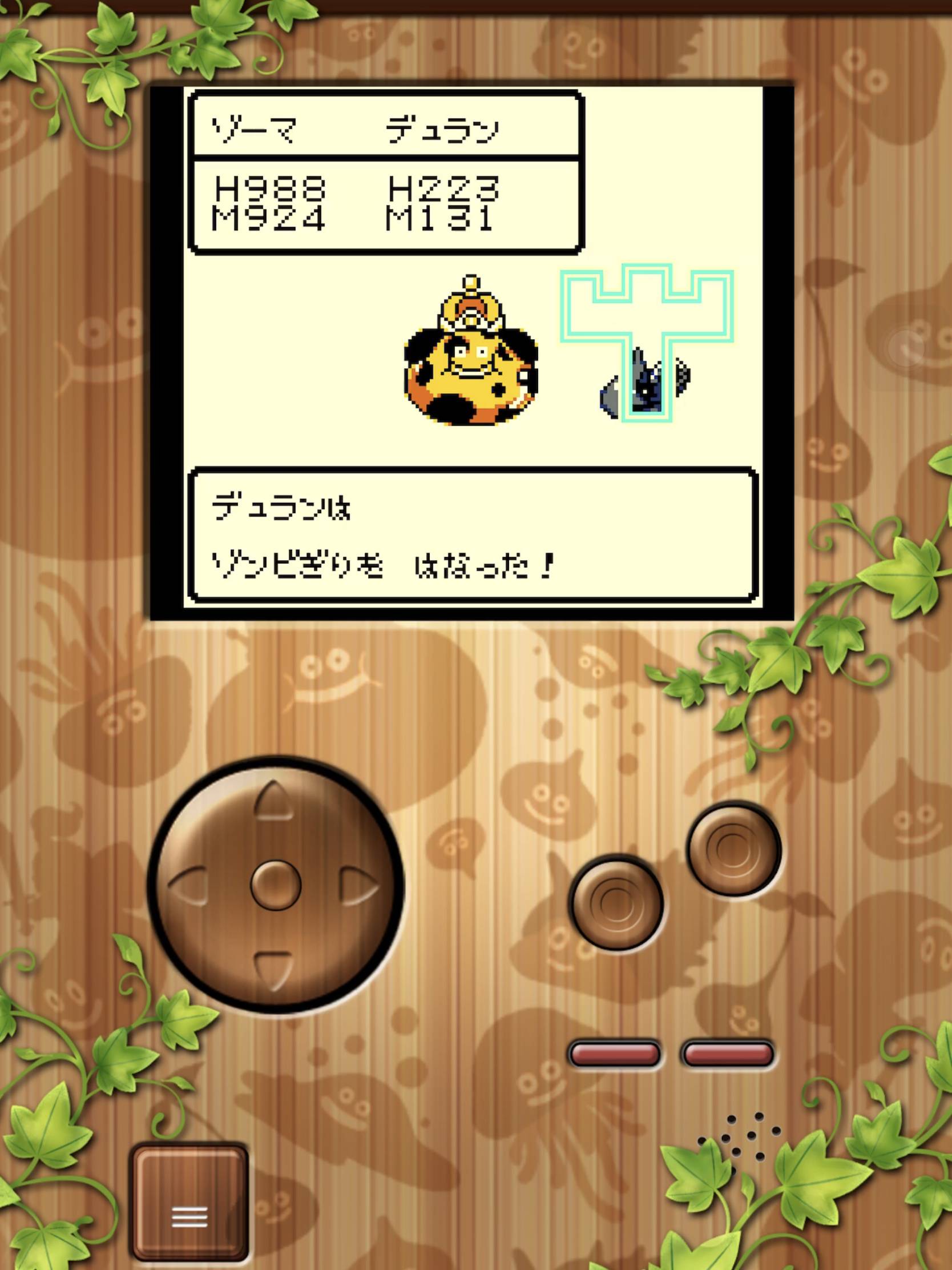The image size is (952, 1270).
Task: Tap the right arrow on the D-pad
Action: [x=360, y=886]
